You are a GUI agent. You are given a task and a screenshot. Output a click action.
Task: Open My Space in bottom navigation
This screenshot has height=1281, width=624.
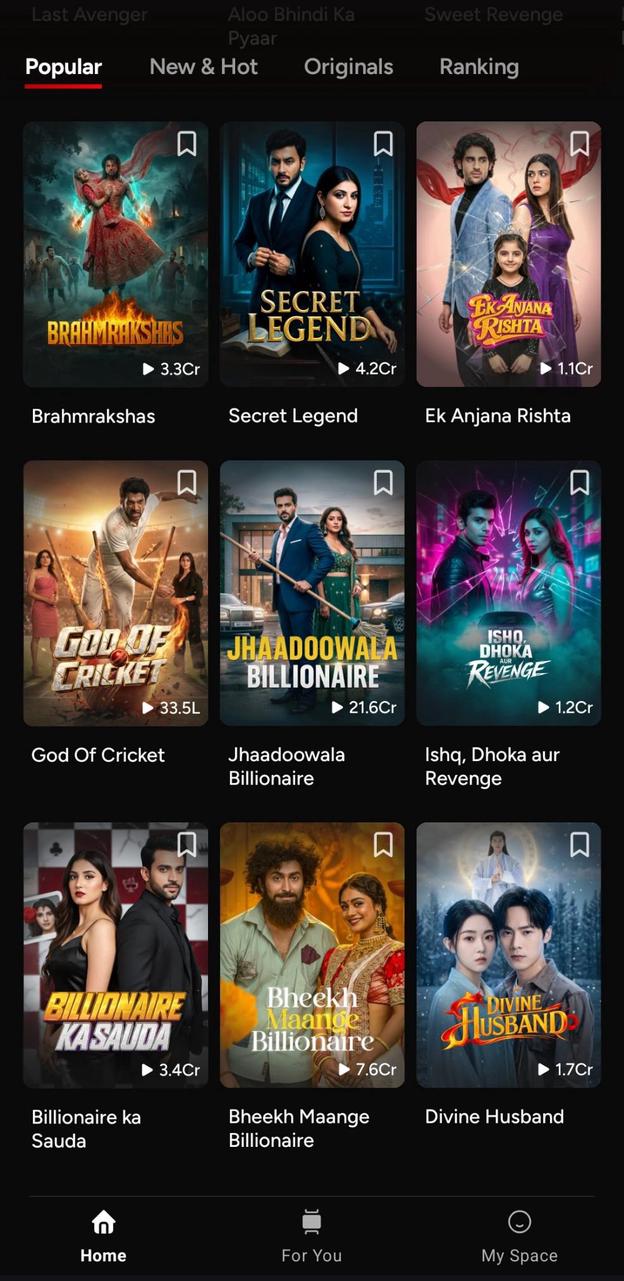pos(519,1237)
